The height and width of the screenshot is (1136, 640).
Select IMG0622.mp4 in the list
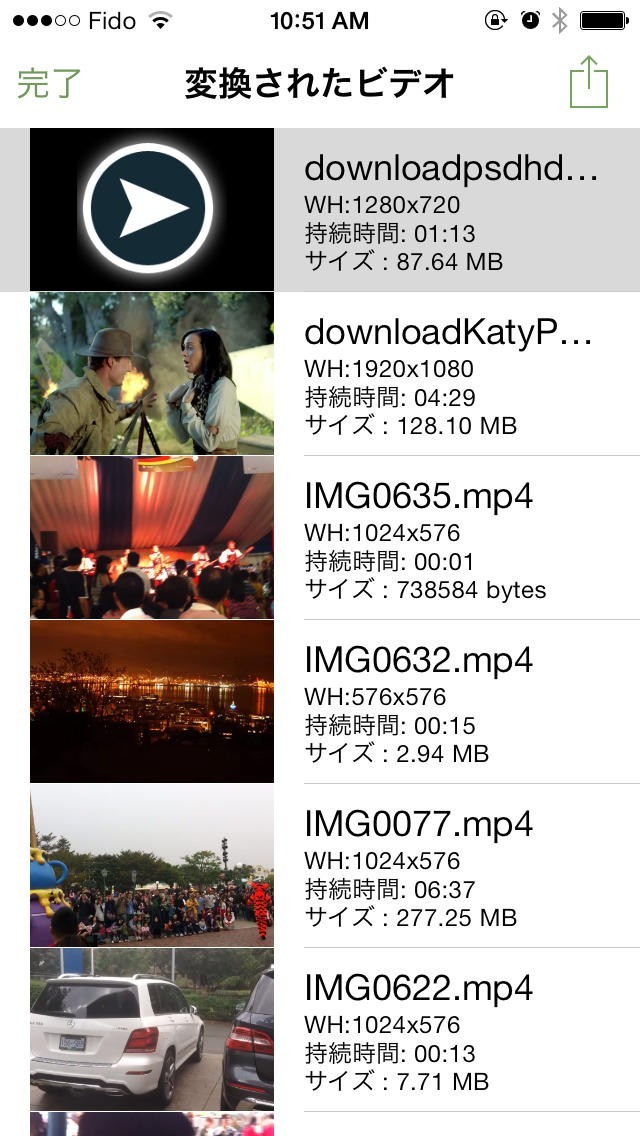[450, 1030]
